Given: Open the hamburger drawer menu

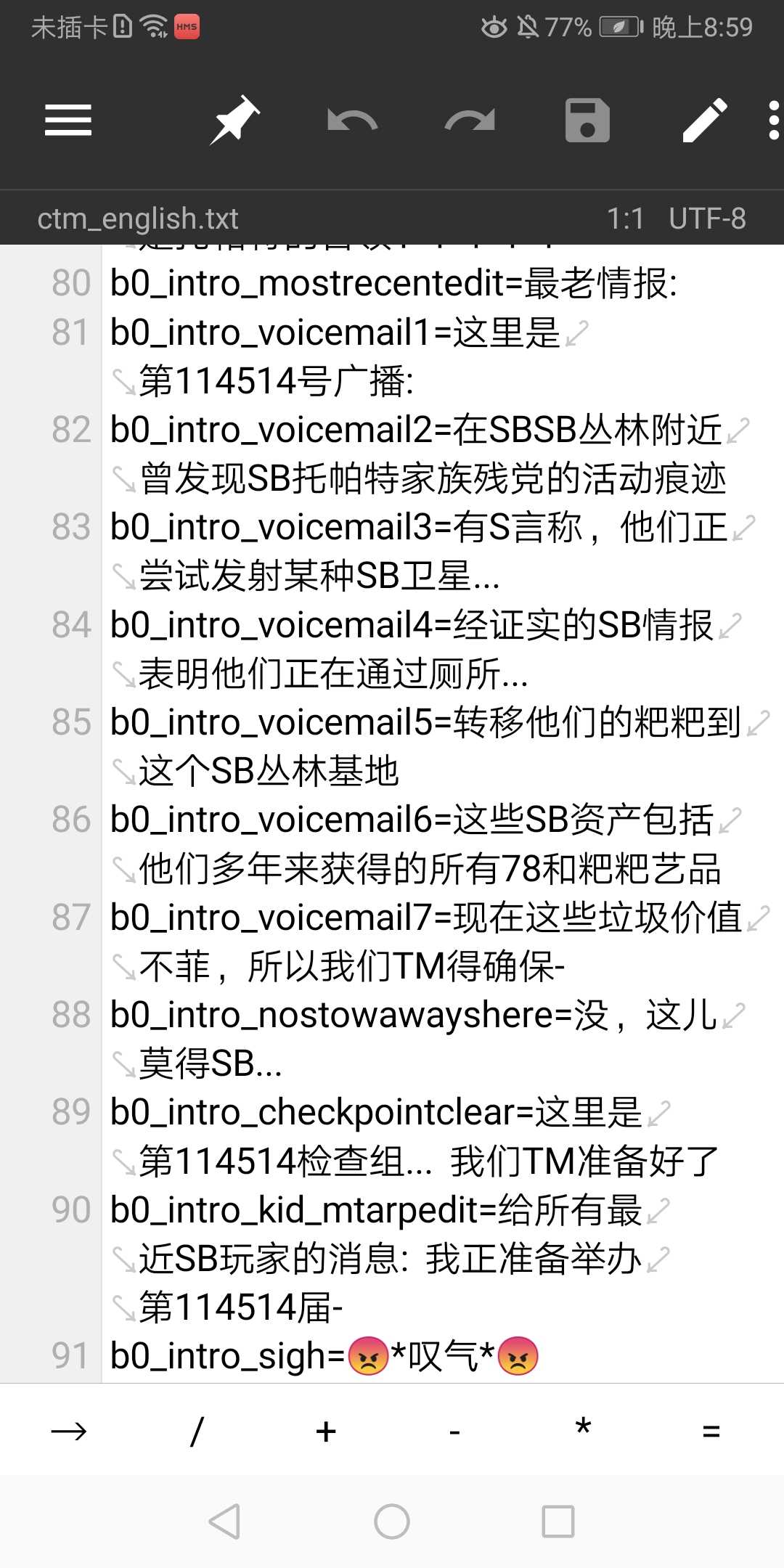Looking at the screenshot, I should pos(68,120).
